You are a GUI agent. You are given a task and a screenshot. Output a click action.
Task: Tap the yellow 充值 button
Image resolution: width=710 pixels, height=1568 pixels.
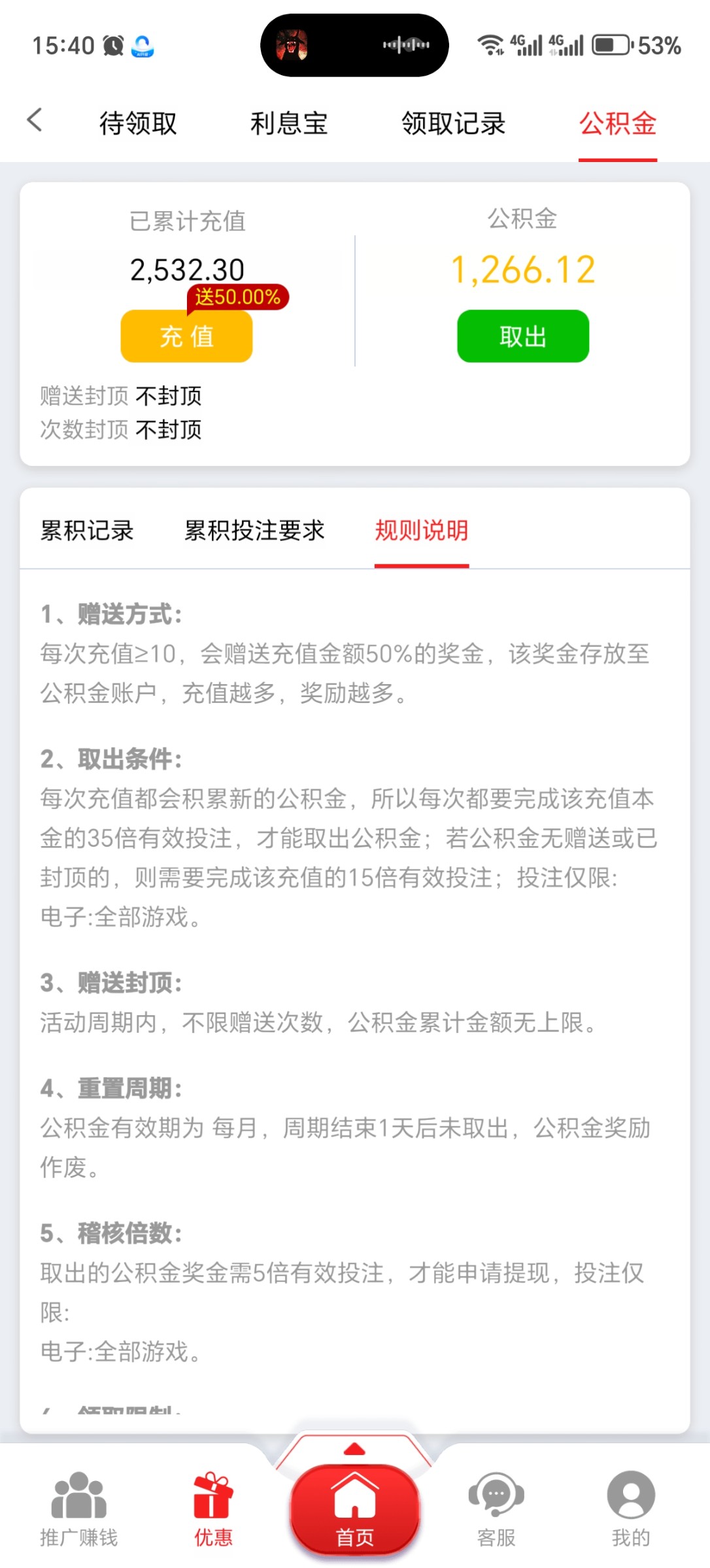pyautogui.click(x=186, y=336)
